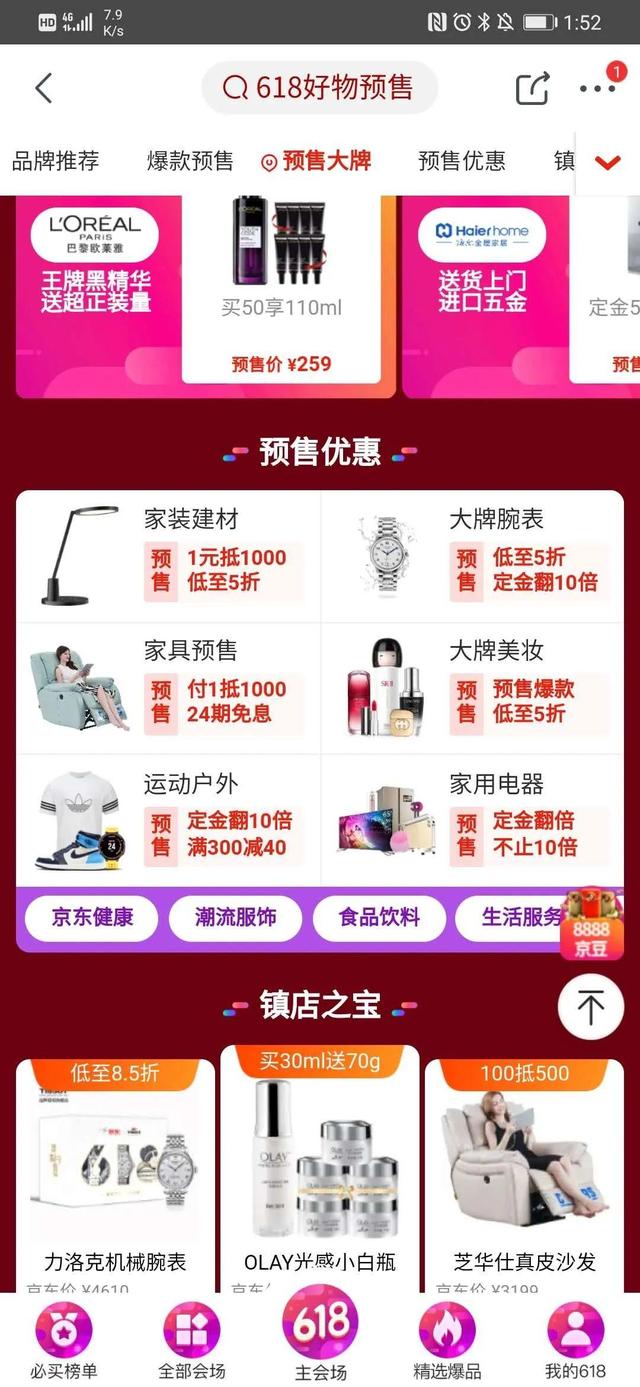640x1387 pixels.
Task: Tap the 京东健康 chip
Action: point(92,917)
